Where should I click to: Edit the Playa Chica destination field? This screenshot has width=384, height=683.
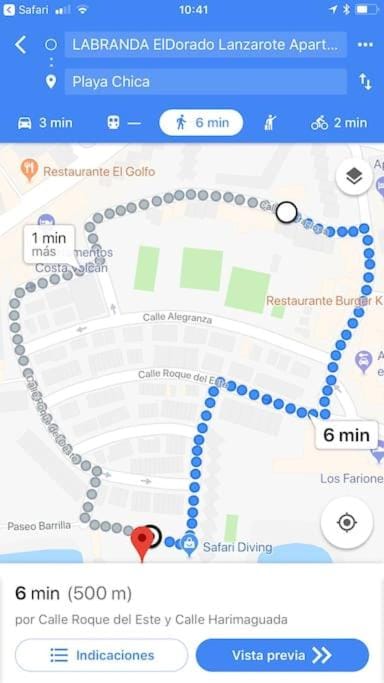click(205, 81)
